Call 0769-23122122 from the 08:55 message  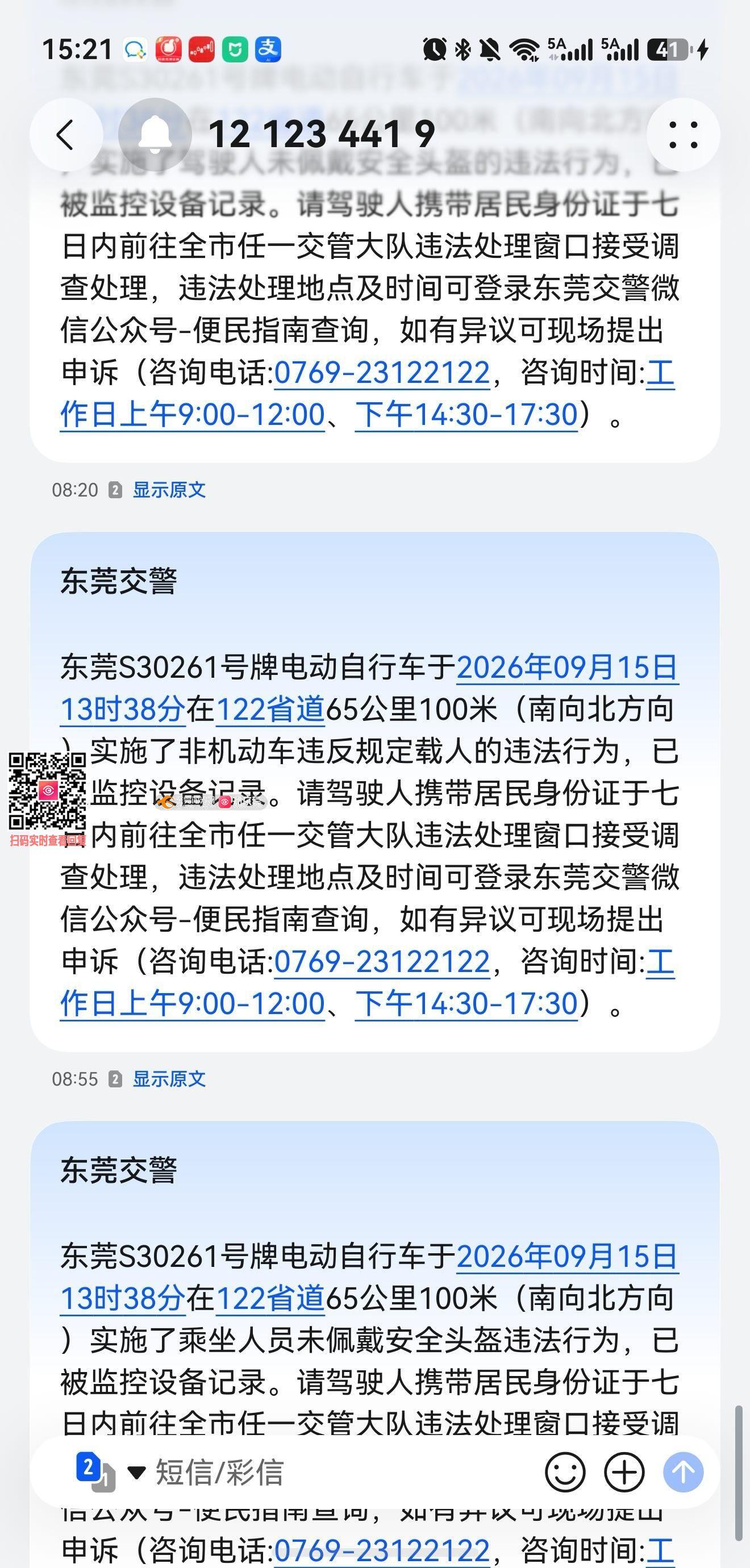(x=382, y=962)
